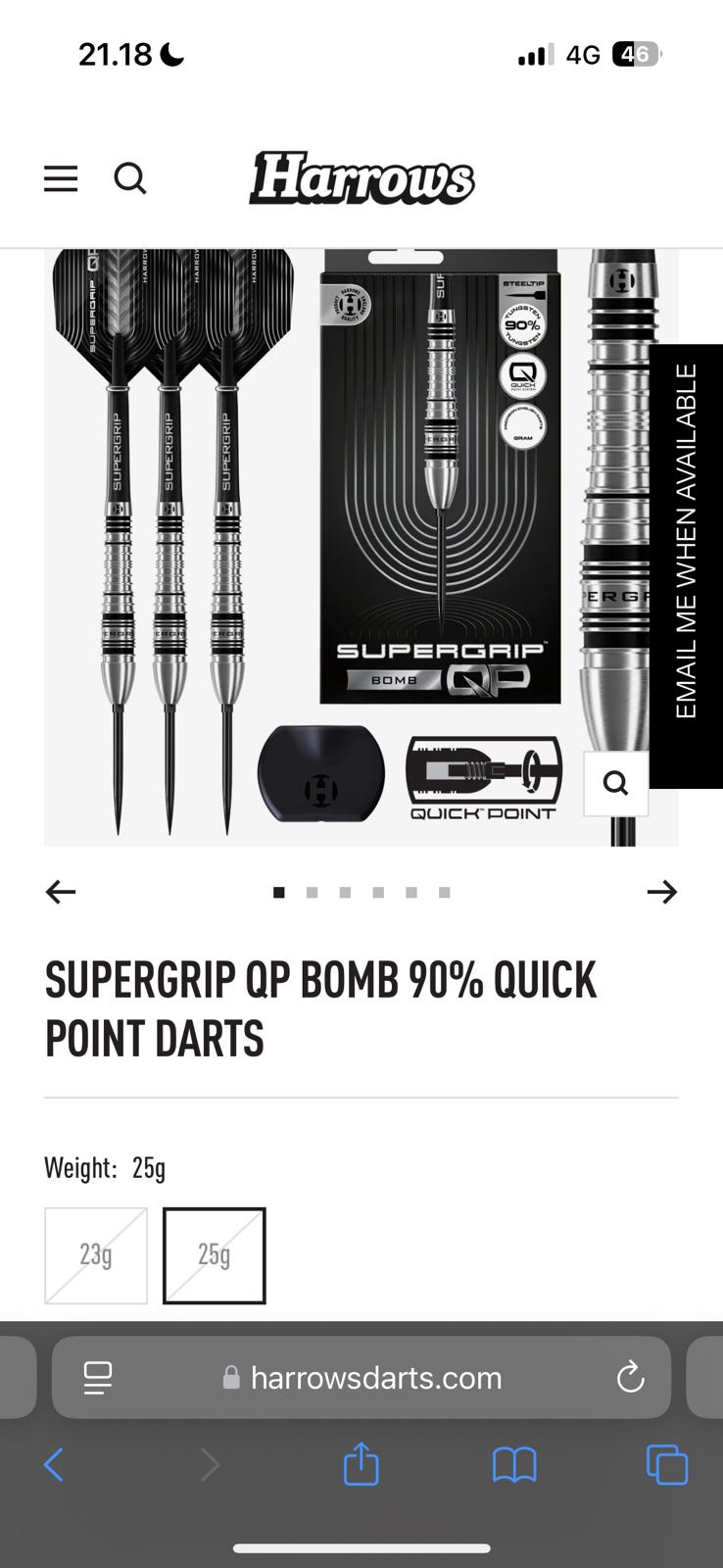Screen dimensions: 723x1568
Task: Go back in Safari
Action: click(54, 1465)
